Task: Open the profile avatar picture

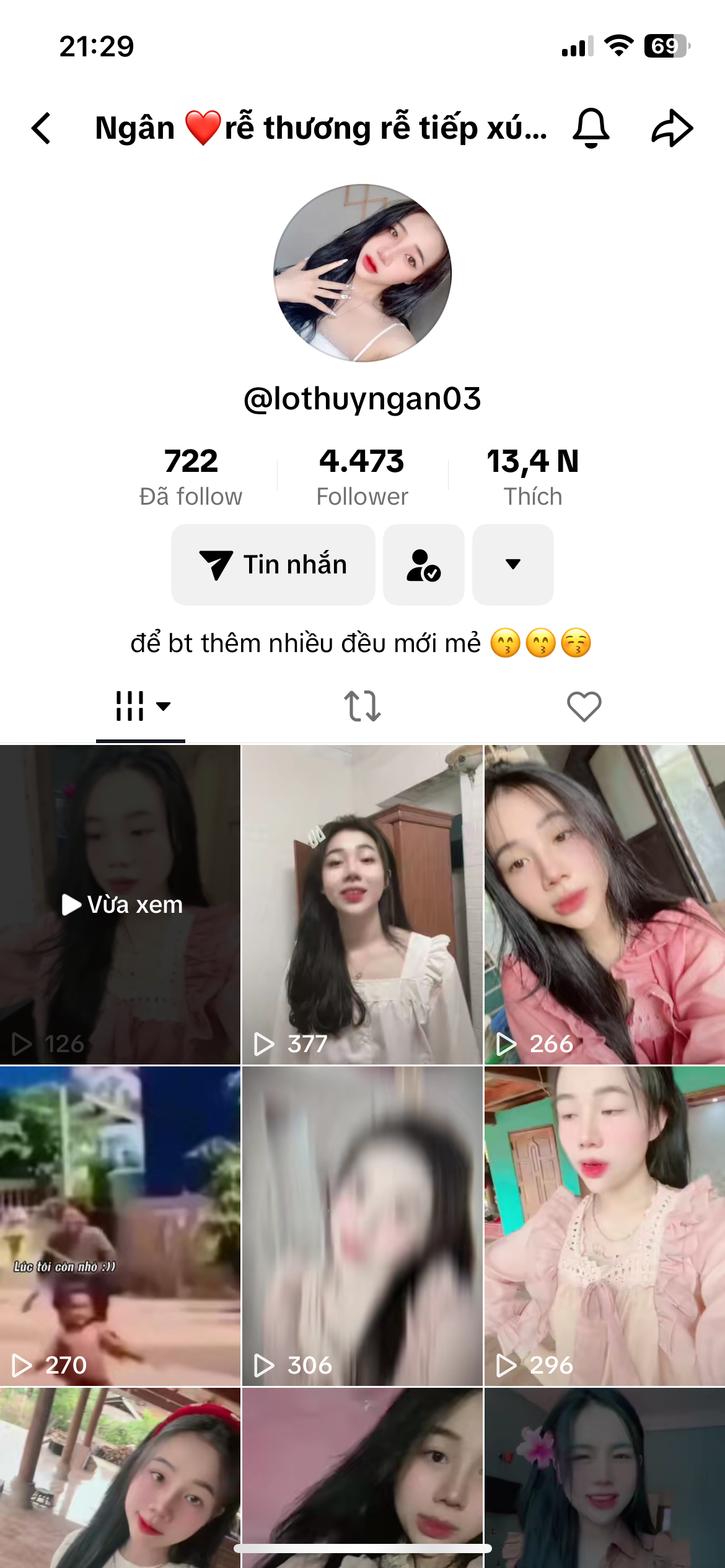Action: 362,273
